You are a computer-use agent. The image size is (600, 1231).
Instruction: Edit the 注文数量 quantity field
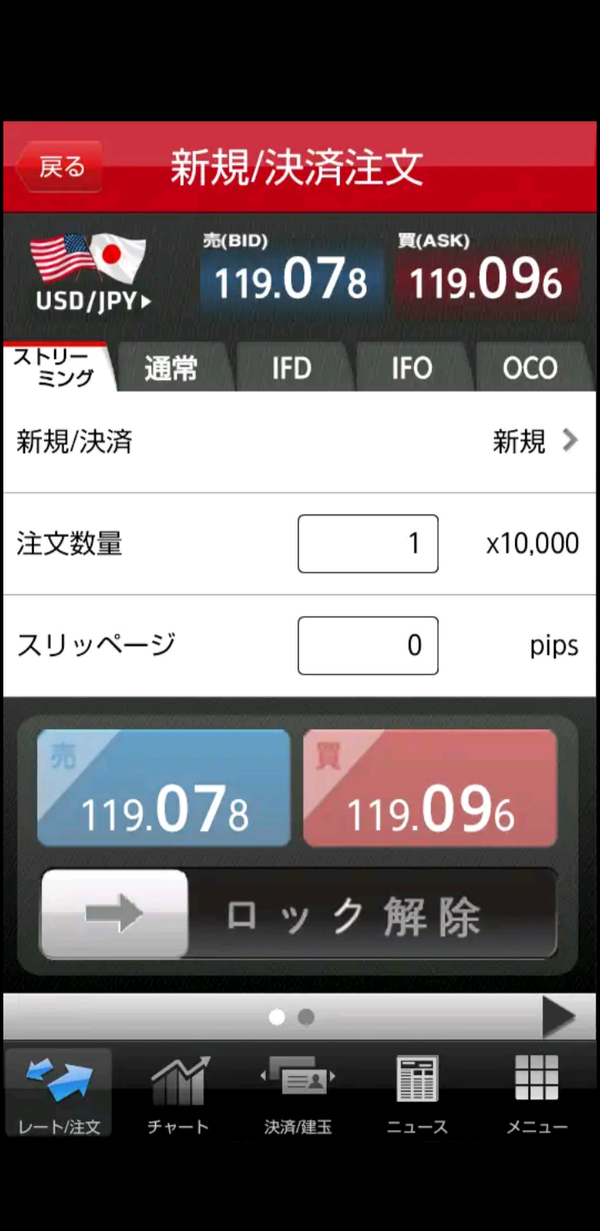pyautogui.click(x=368, y=544)
